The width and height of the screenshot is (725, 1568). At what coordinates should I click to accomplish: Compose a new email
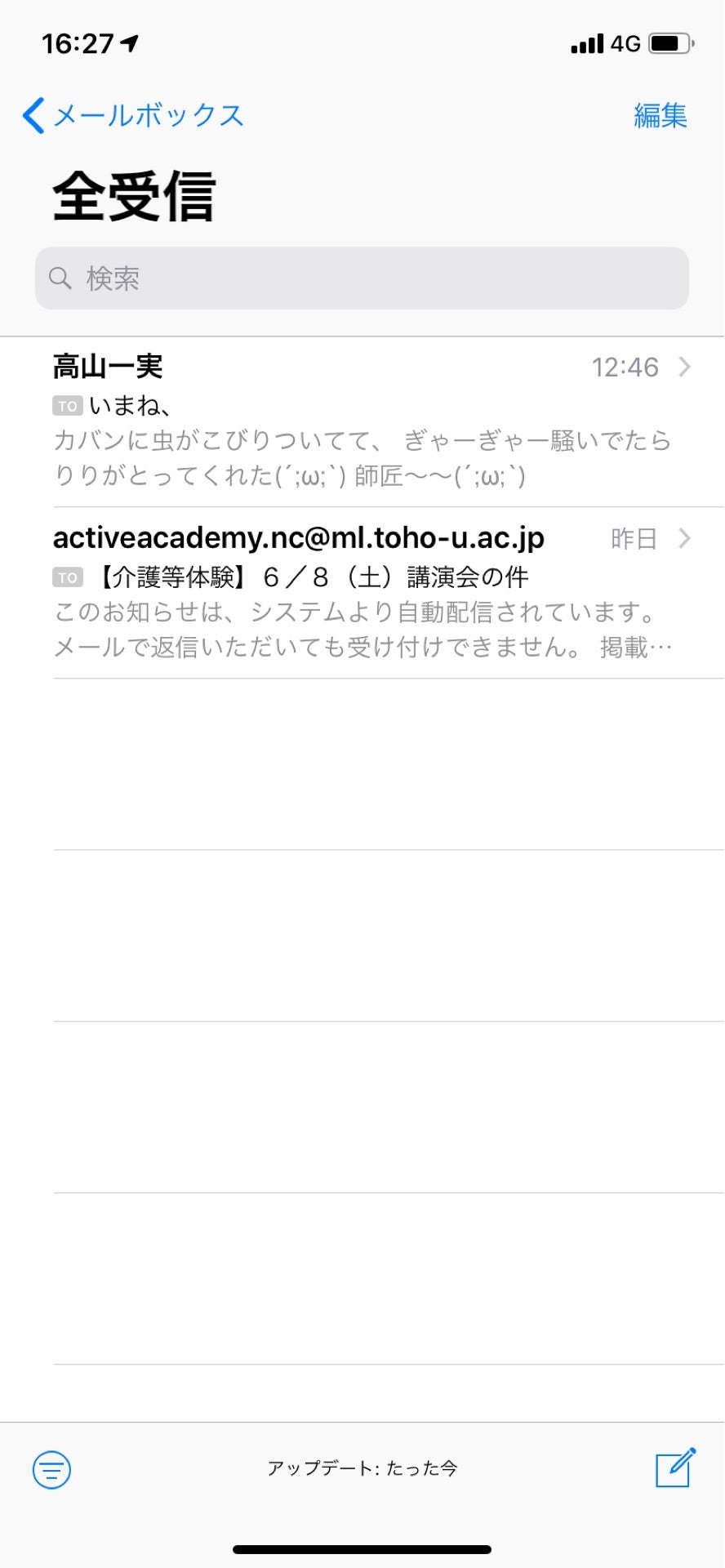[x=675, y=1468]
